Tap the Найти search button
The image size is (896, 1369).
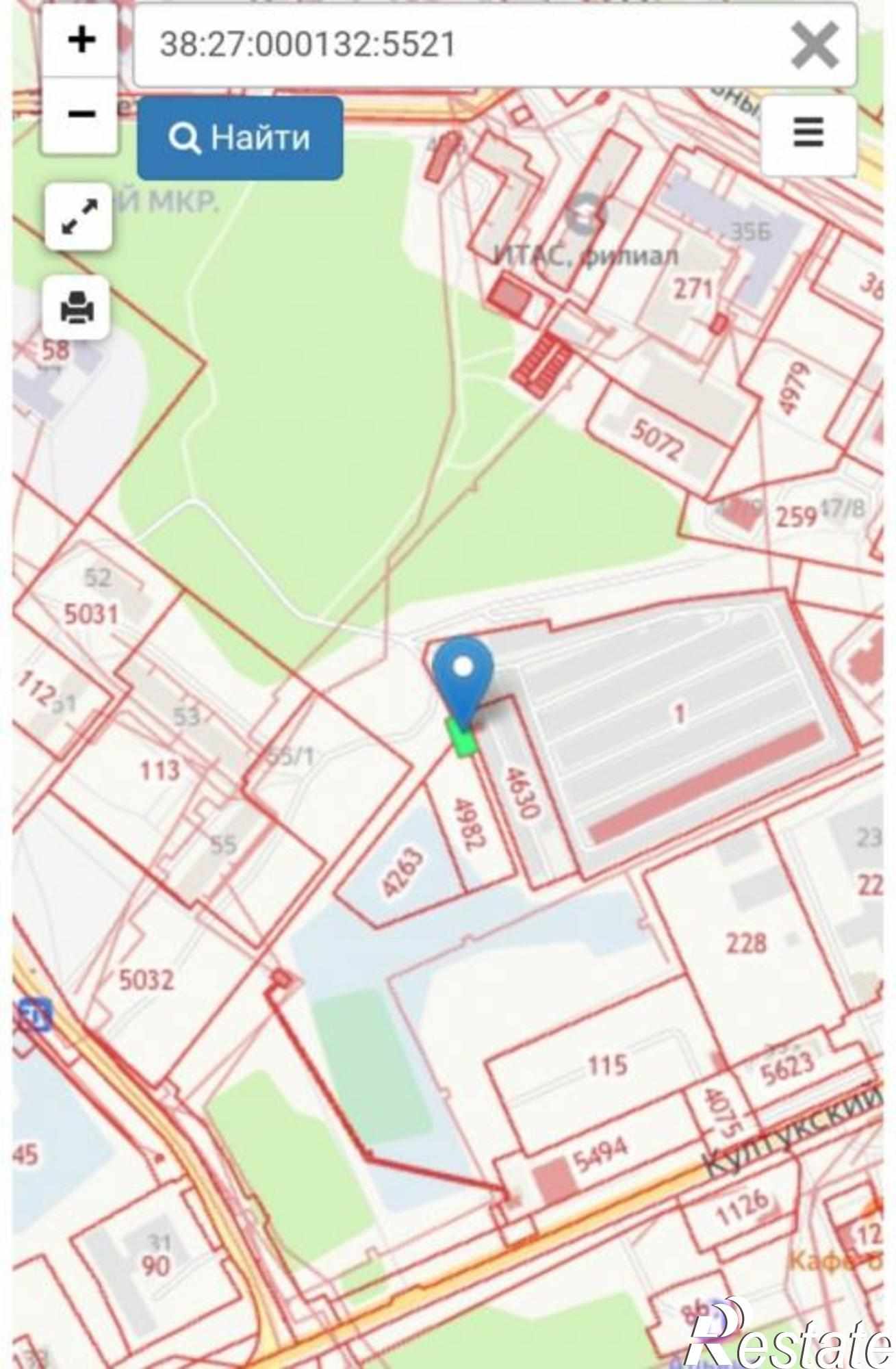click(x=240, y=138)
